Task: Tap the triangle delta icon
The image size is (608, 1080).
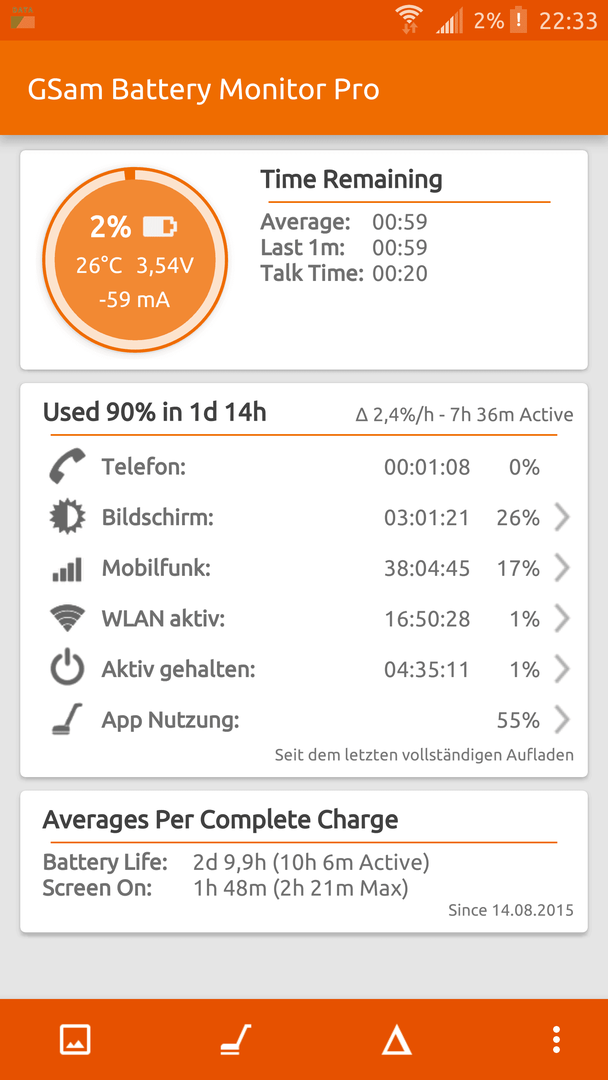Action: point(397,1039)
